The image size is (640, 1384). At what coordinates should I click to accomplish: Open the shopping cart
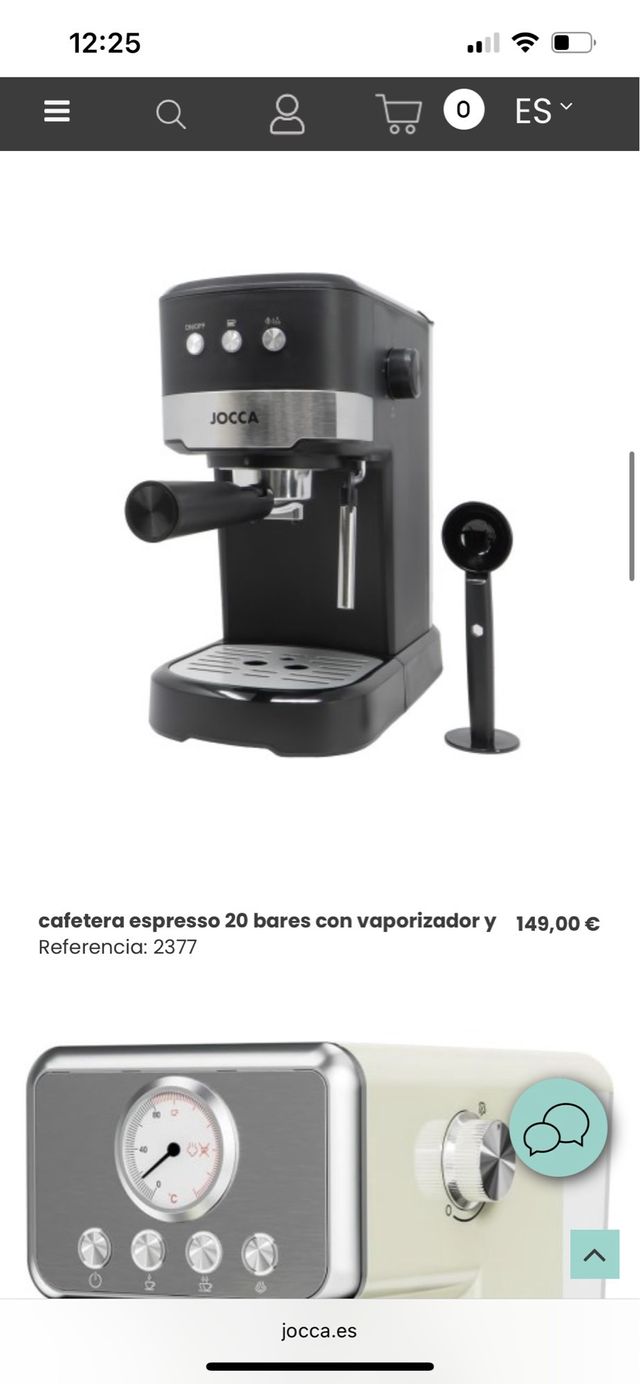[x=398, y=113]
